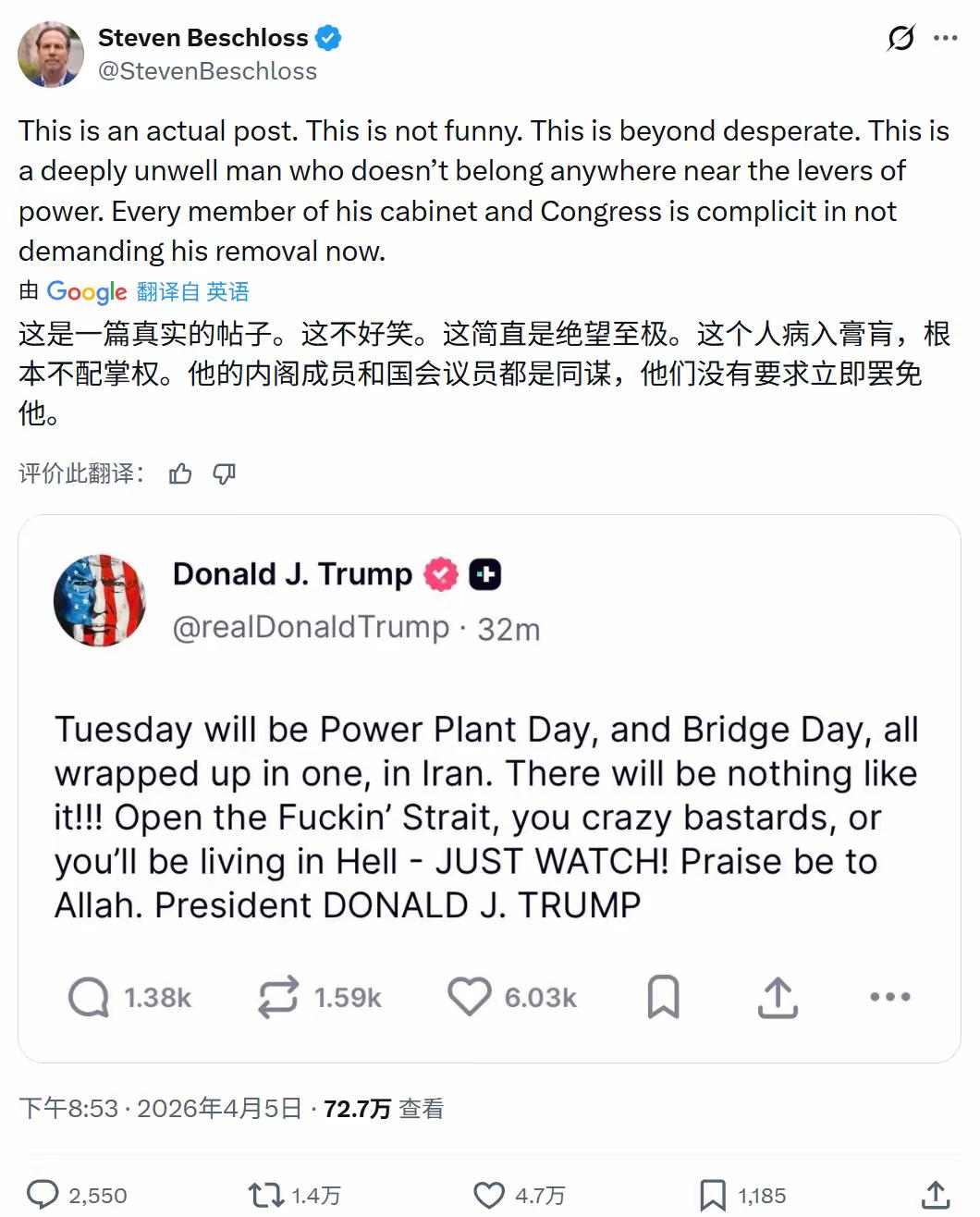The image size is (980, 1217).
Task: Like the main post using the heart icon
Action: click(x=488, y=1193)
